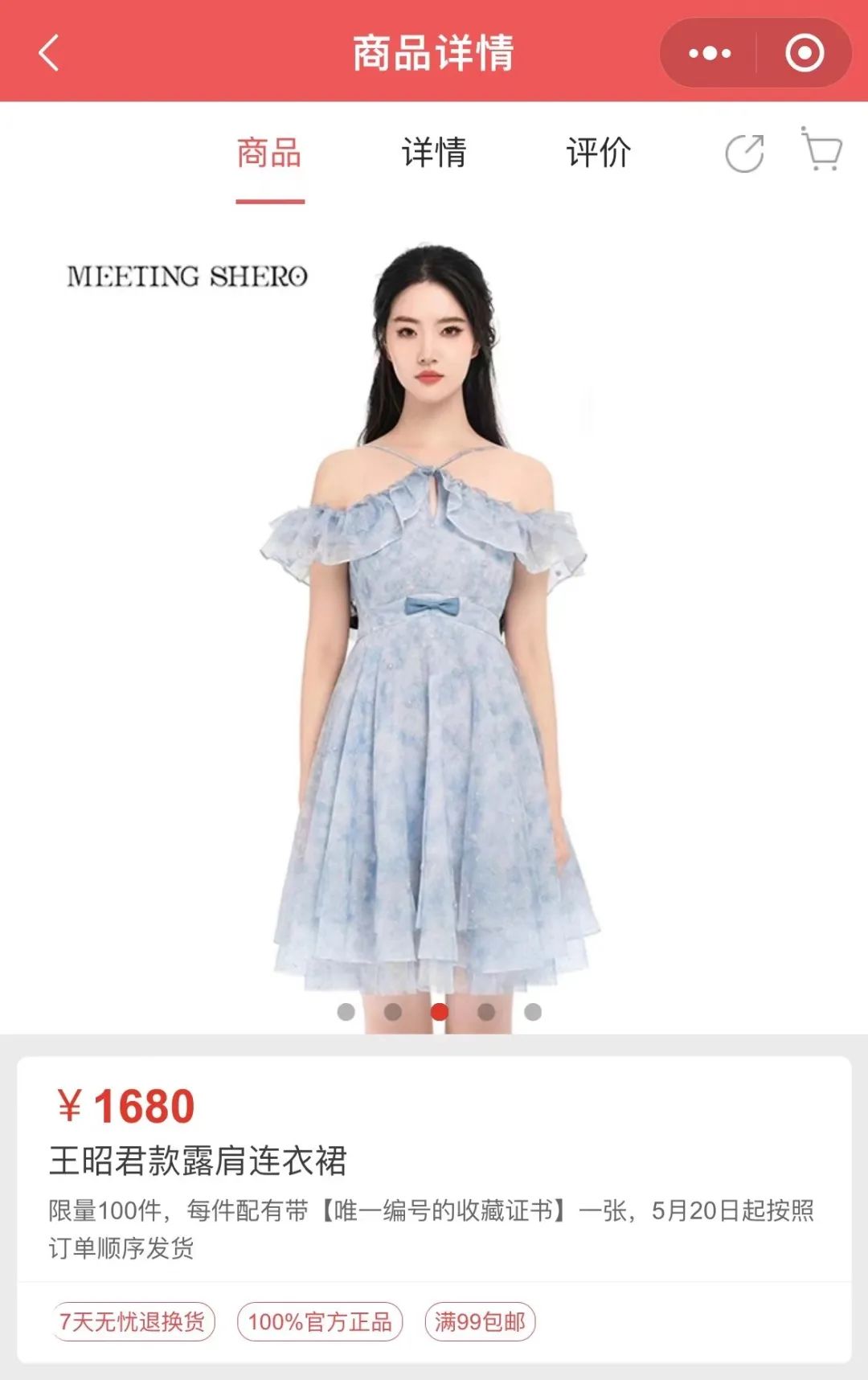
Task: Open the shopping cart
Action: [x=821, y=150]
